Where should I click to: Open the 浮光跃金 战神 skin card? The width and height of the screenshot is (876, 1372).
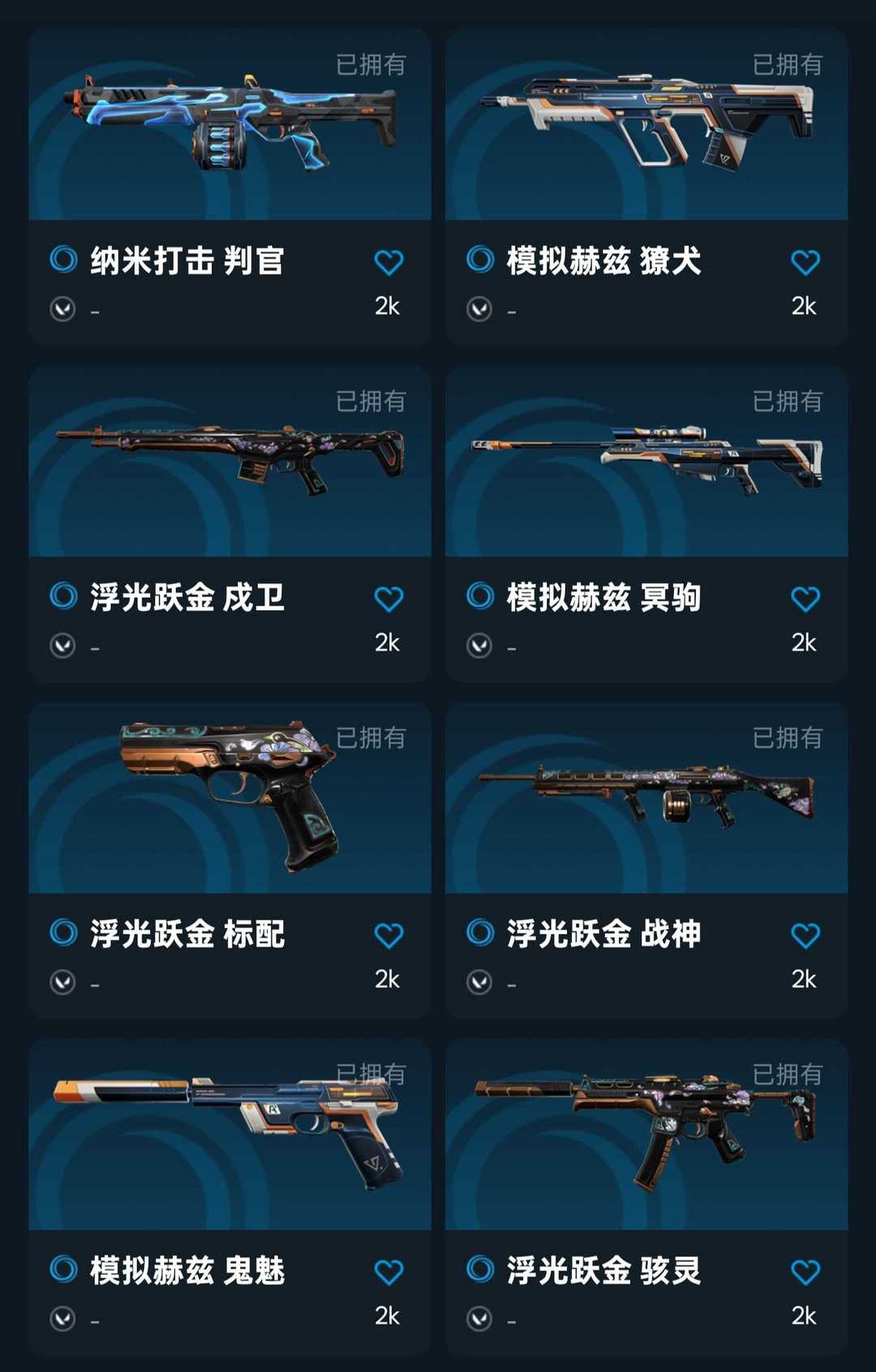click(x=646, y=799)
